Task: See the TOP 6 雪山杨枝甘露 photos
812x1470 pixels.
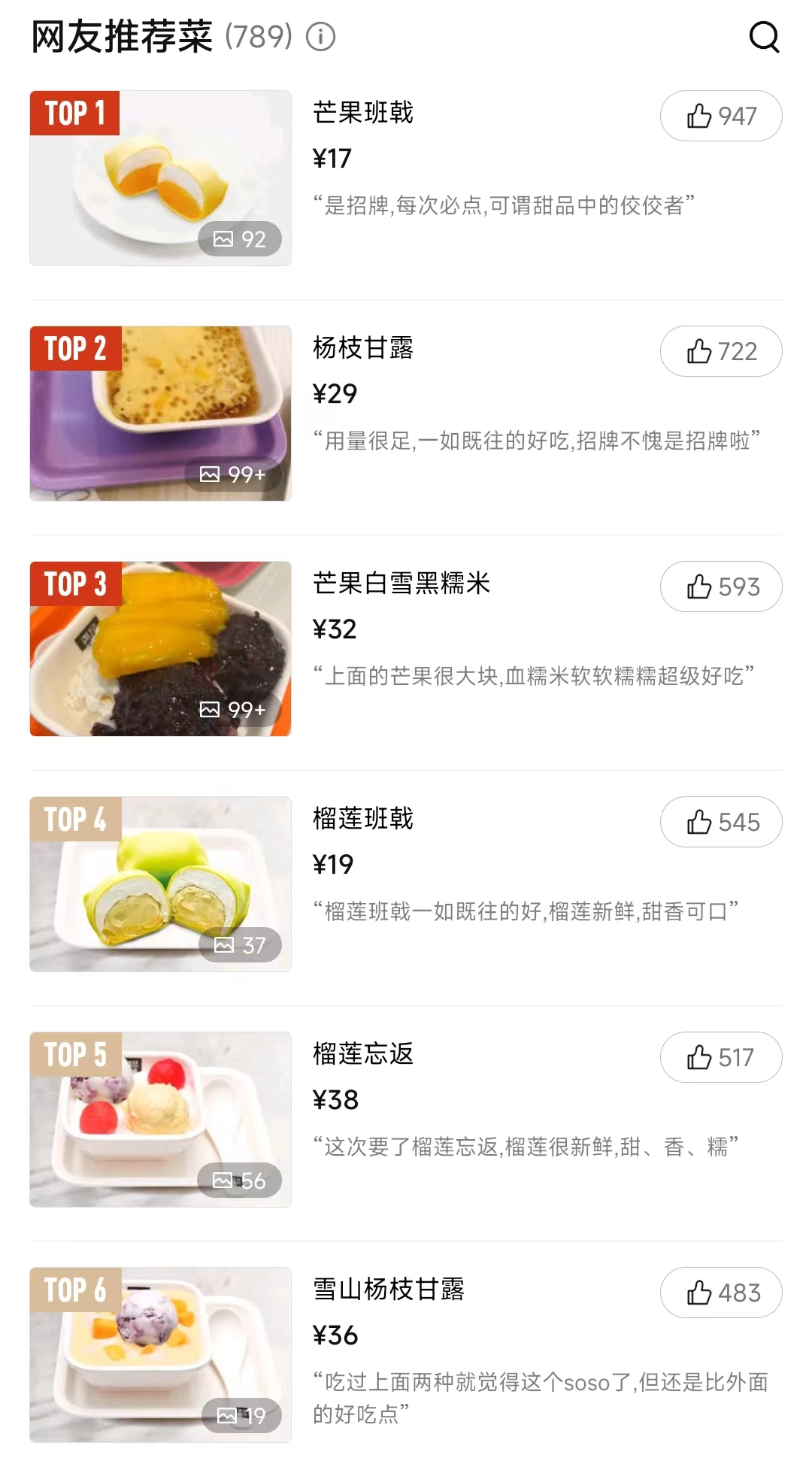Action: click(x=160, y=1355)
